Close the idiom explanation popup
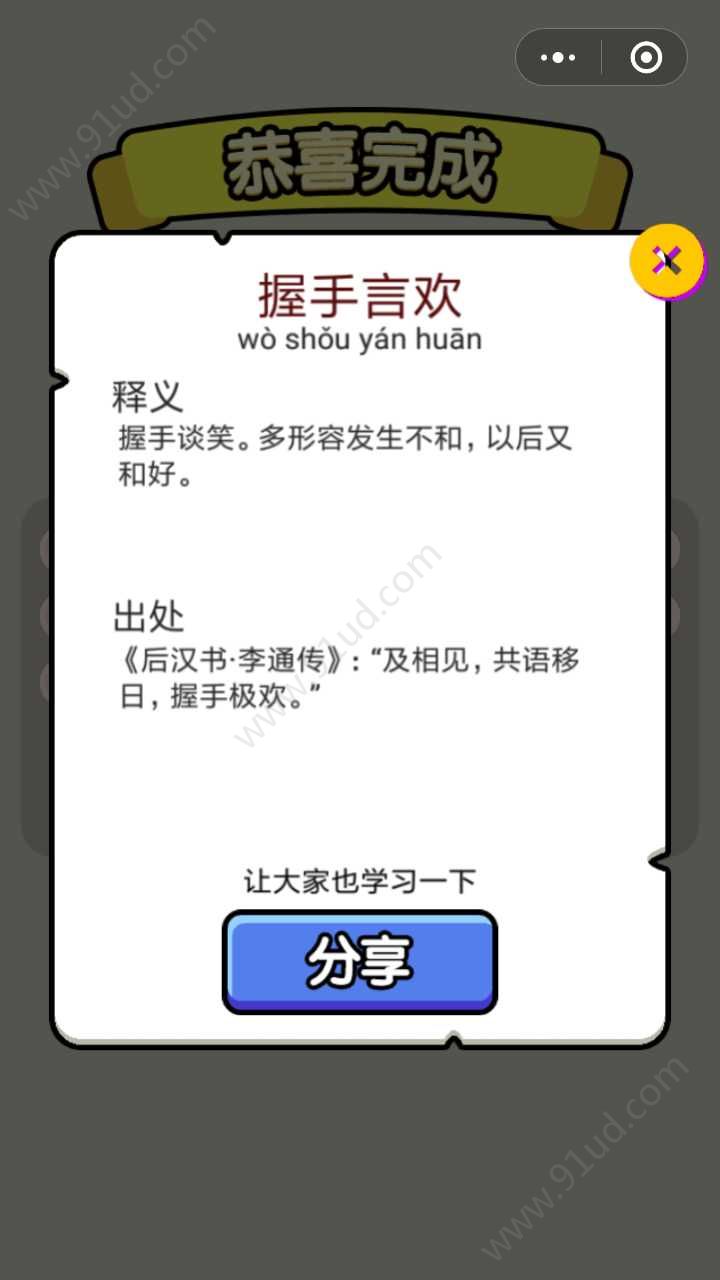The width and height of the screenshot is (720, 1280). (x=667, y=262)
